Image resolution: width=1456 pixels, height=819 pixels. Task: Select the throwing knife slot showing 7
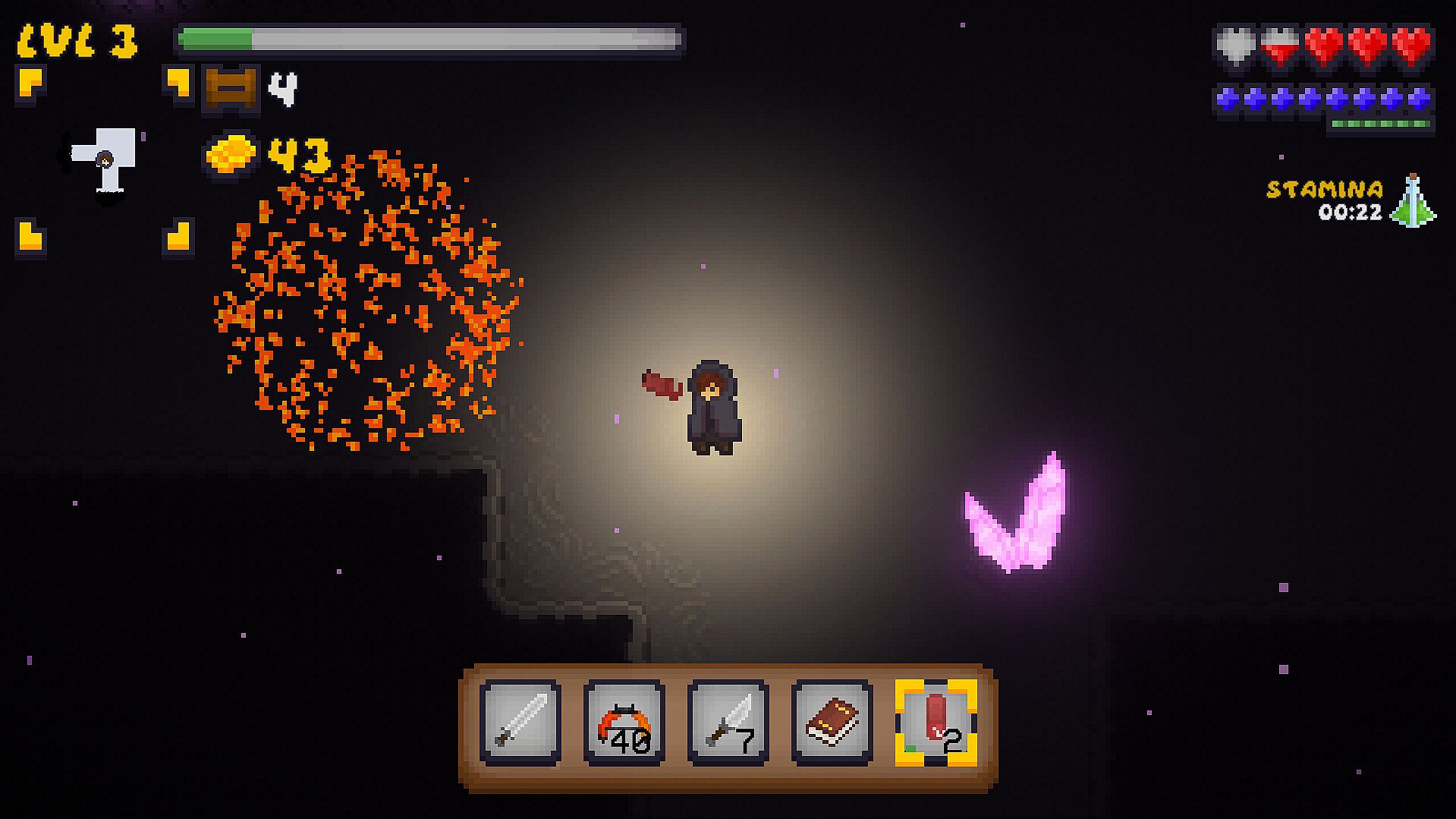(x=728, y=722)
